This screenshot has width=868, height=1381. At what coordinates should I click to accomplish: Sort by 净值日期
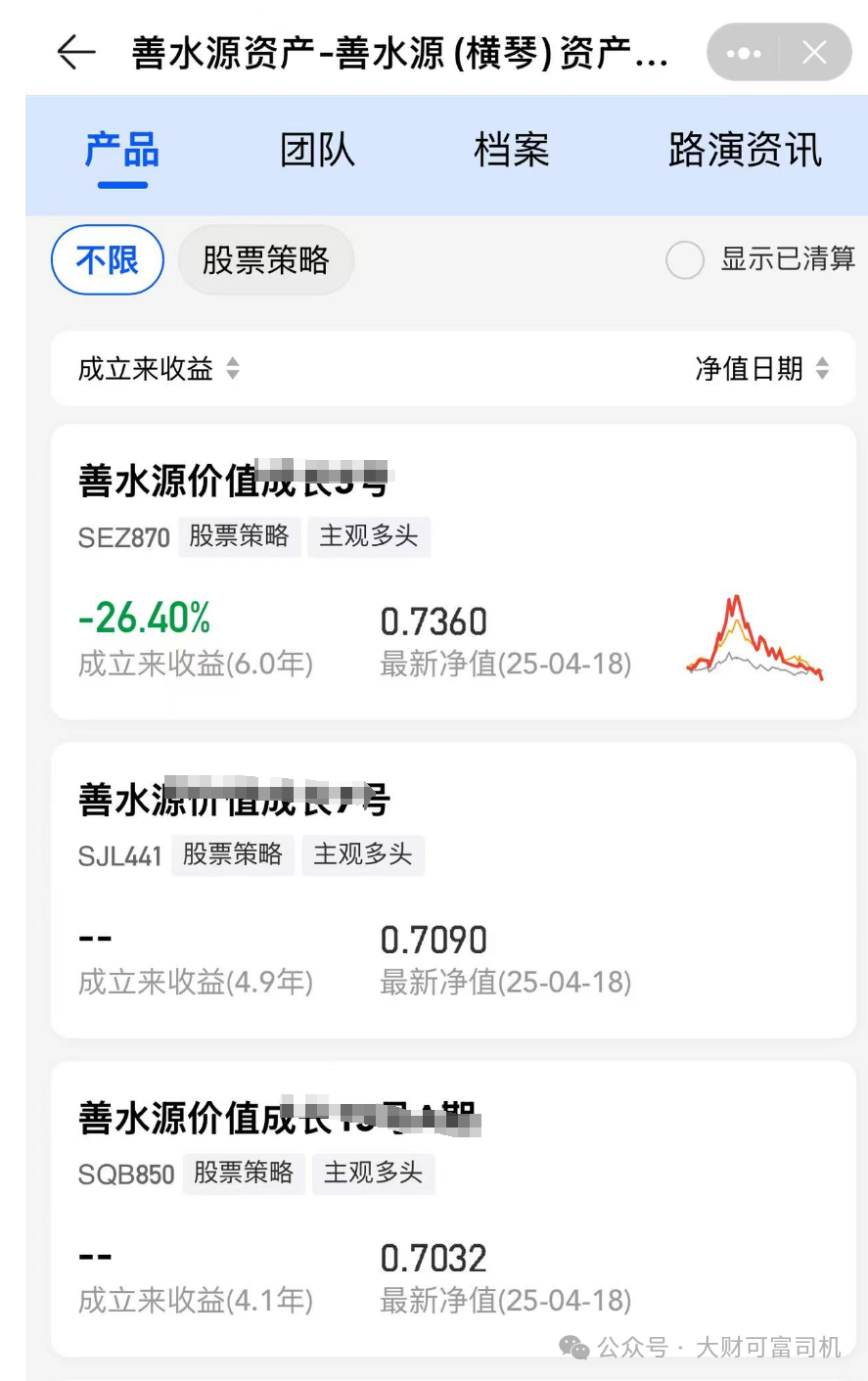[x=761, y=369]
